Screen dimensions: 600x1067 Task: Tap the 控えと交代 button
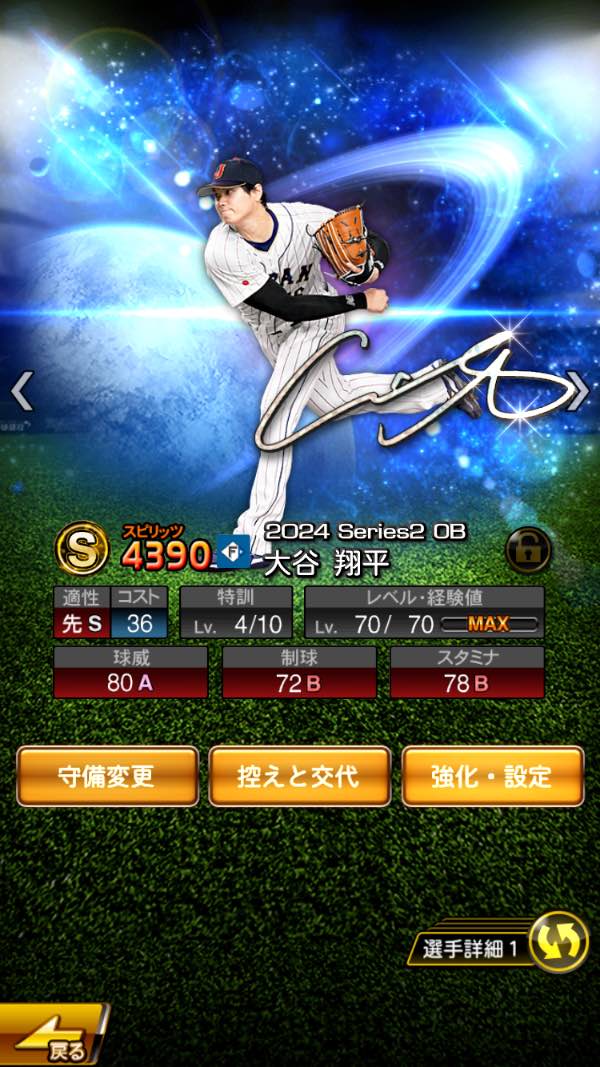coord(299,776)
